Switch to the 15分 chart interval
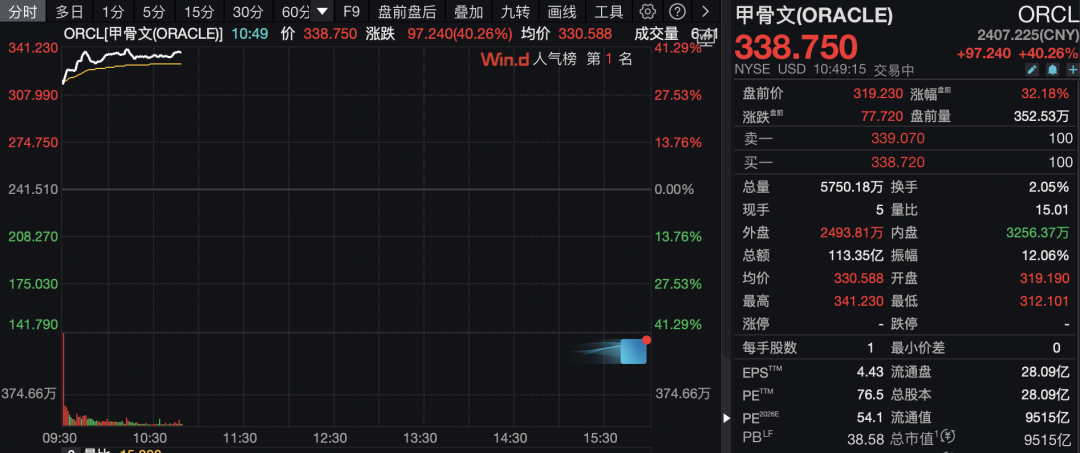The width and height of the screenshot is (1080, 453). (199, 12)
